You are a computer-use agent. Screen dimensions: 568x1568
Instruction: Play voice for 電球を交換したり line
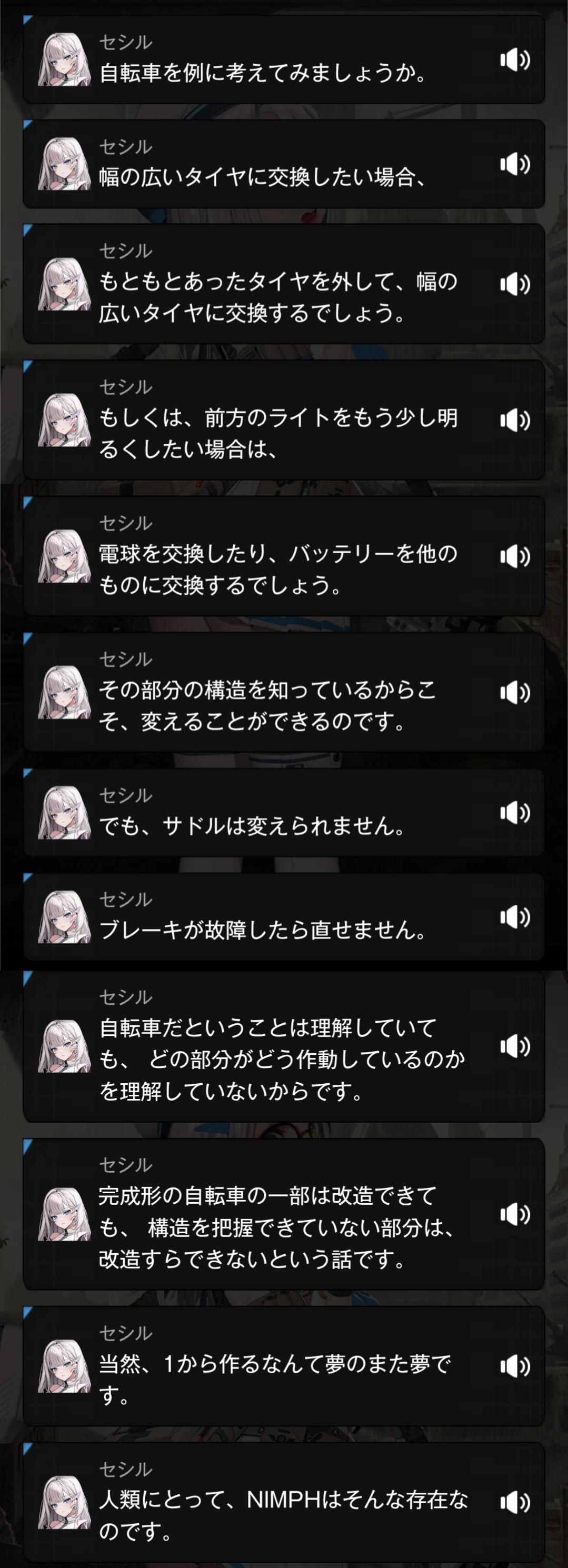[514, 556]
